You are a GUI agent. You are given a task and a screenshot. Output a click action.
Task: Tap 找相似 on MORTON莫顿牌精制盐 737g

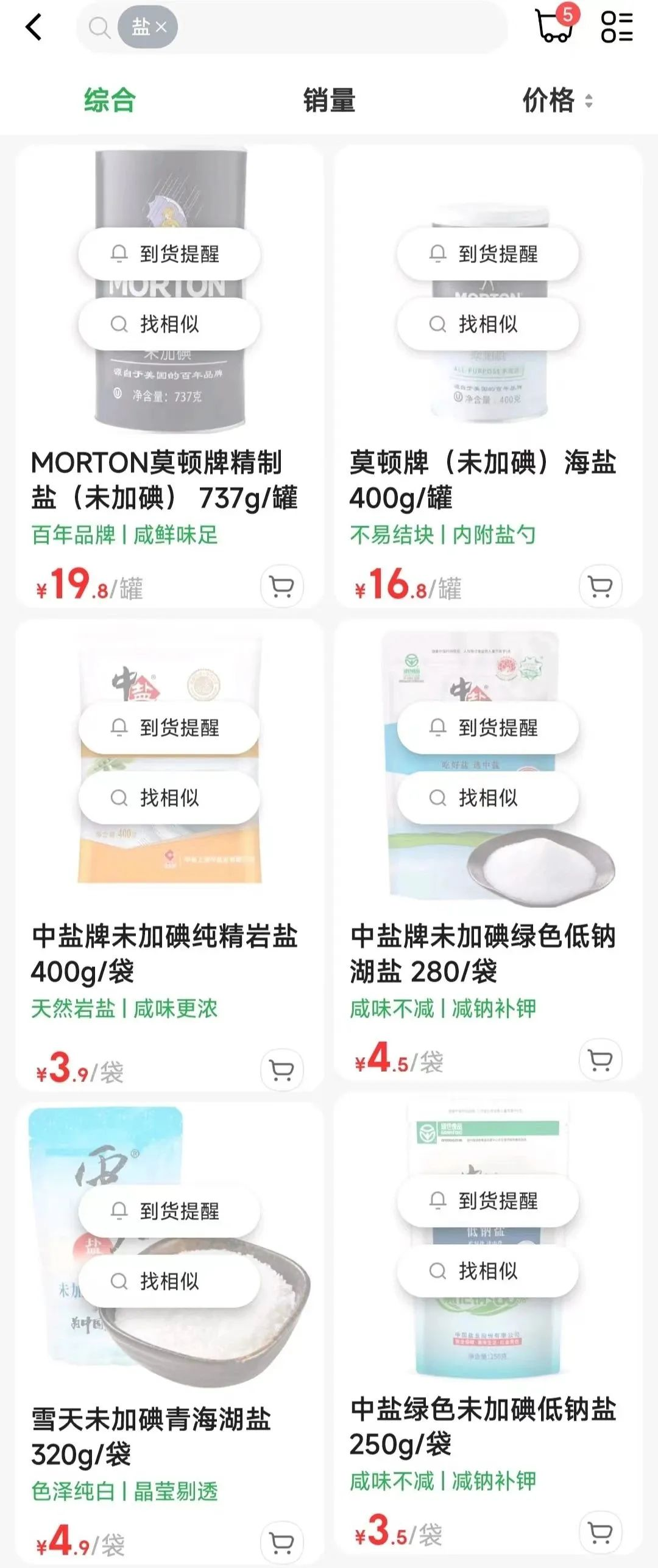[x=169, y=324]
